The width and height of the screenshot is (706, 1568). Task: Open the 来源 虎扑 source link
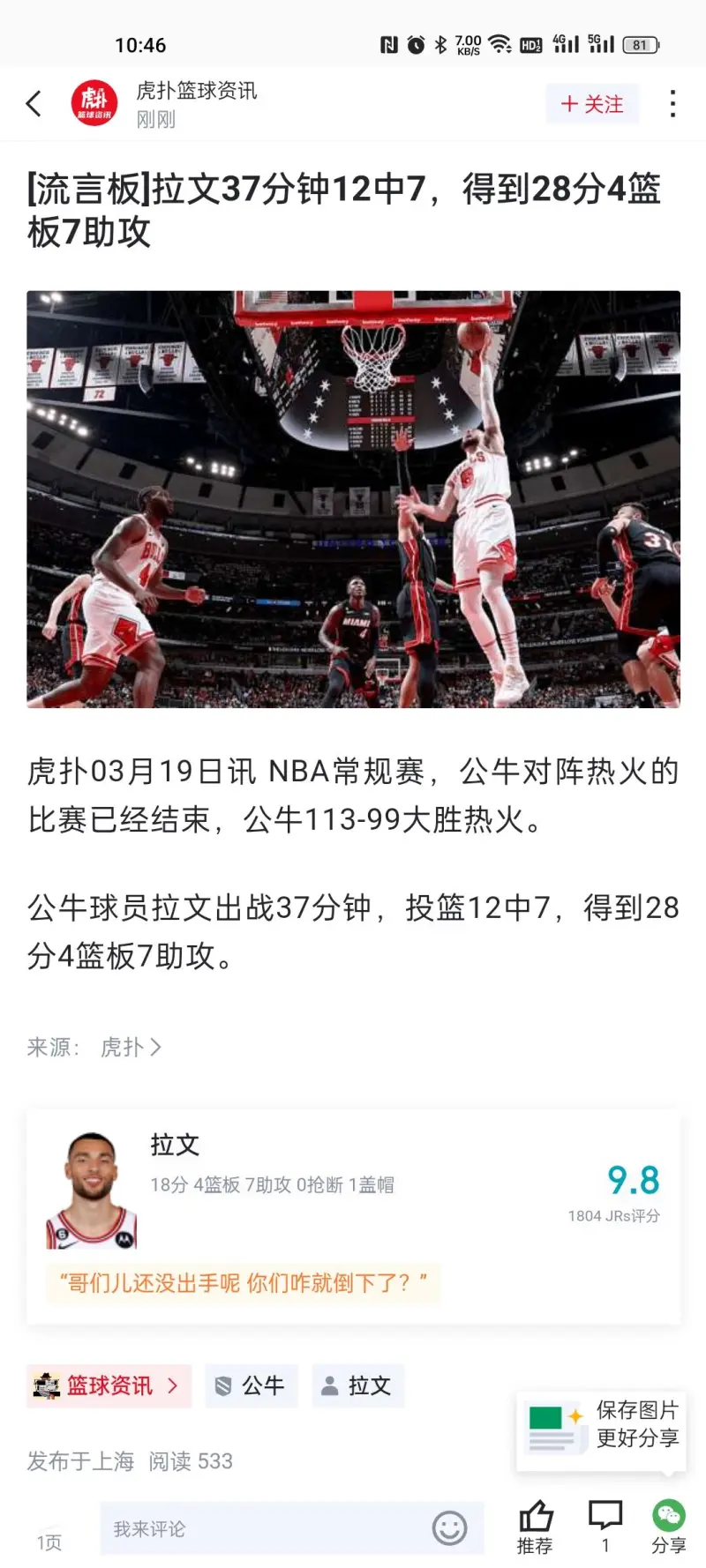coord(129,1047)
